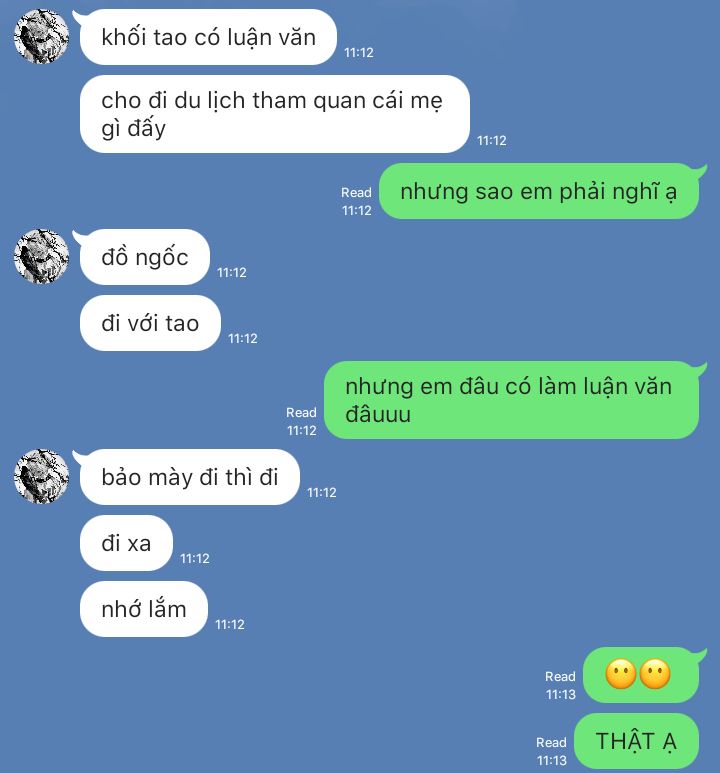Open sender's avatar beside "khối tao có luận văn"
Screen dimensions: 720x773
click(41, 37)
